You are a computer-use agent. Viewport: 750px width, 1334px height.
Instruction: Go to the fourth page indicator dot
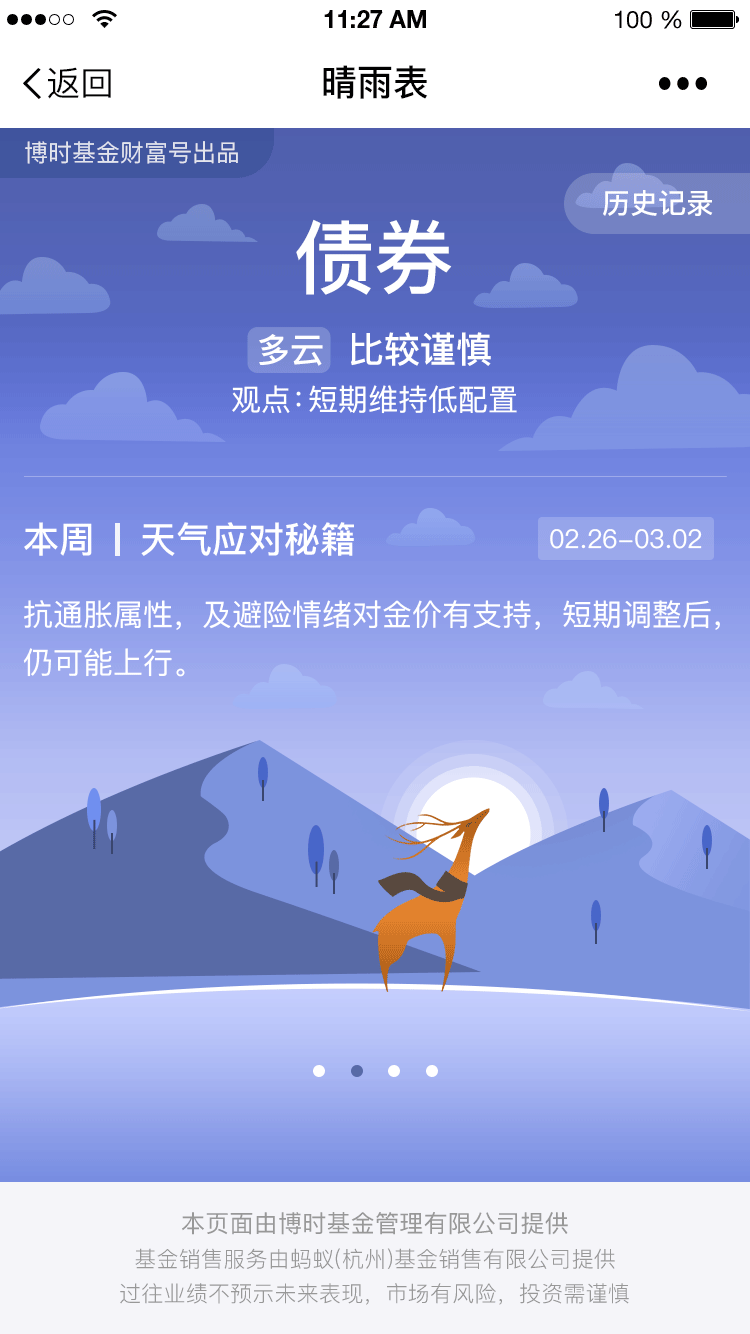tap(432, 1071)
